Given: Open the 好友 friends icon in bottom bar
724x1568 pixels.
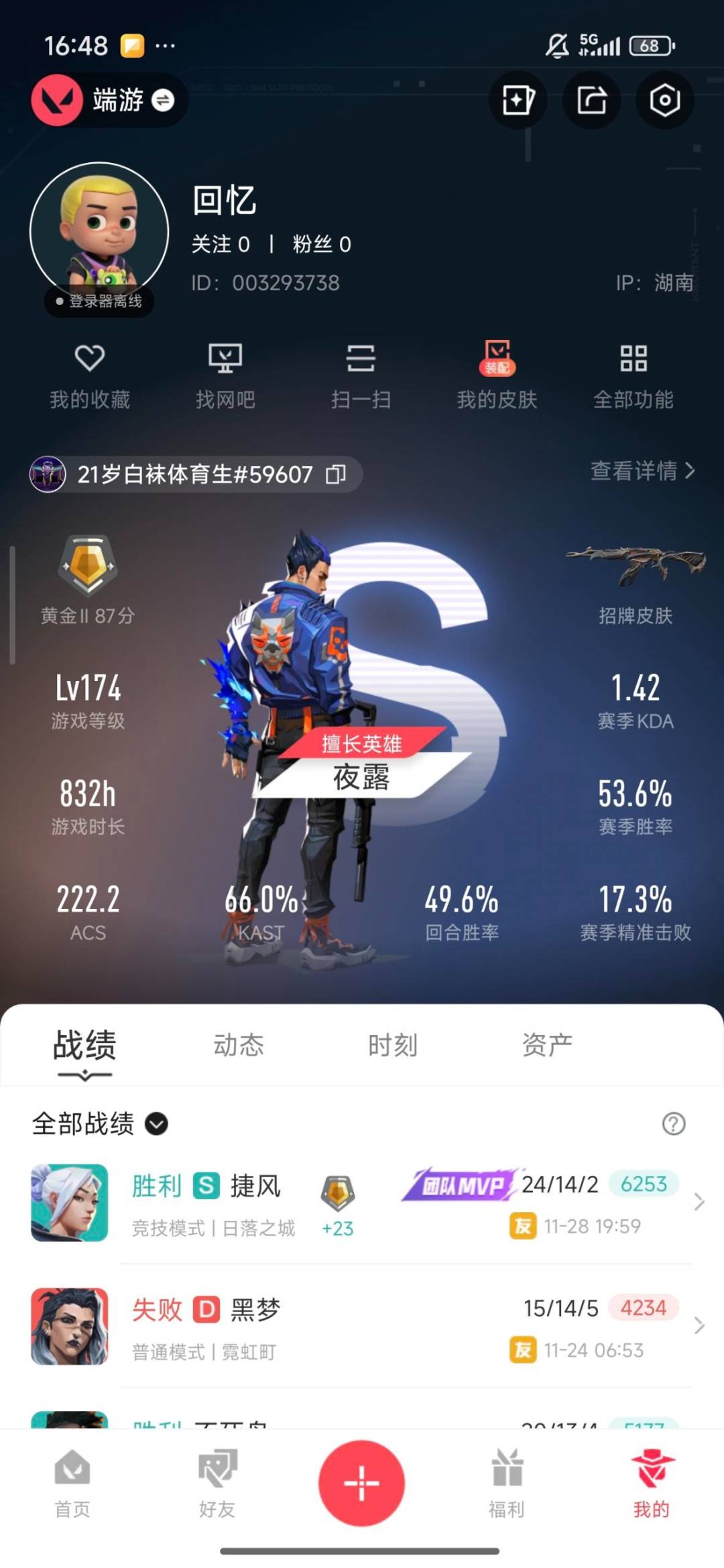Looking at the screenshot, I should pos(217,1480).
